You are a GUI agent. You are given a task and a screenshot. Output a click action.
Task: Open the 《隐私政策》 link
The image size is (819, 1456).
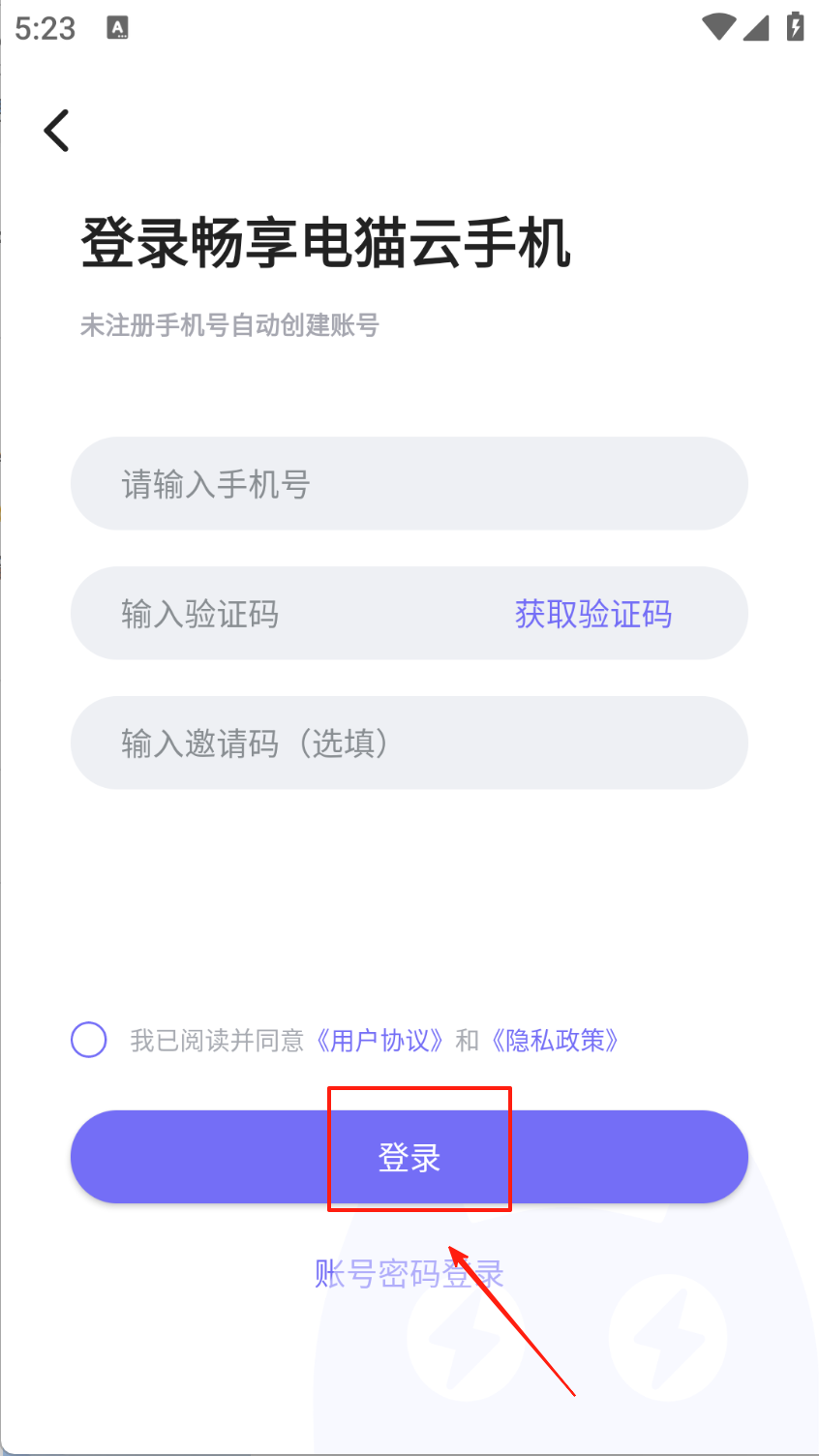(556, 1041)
